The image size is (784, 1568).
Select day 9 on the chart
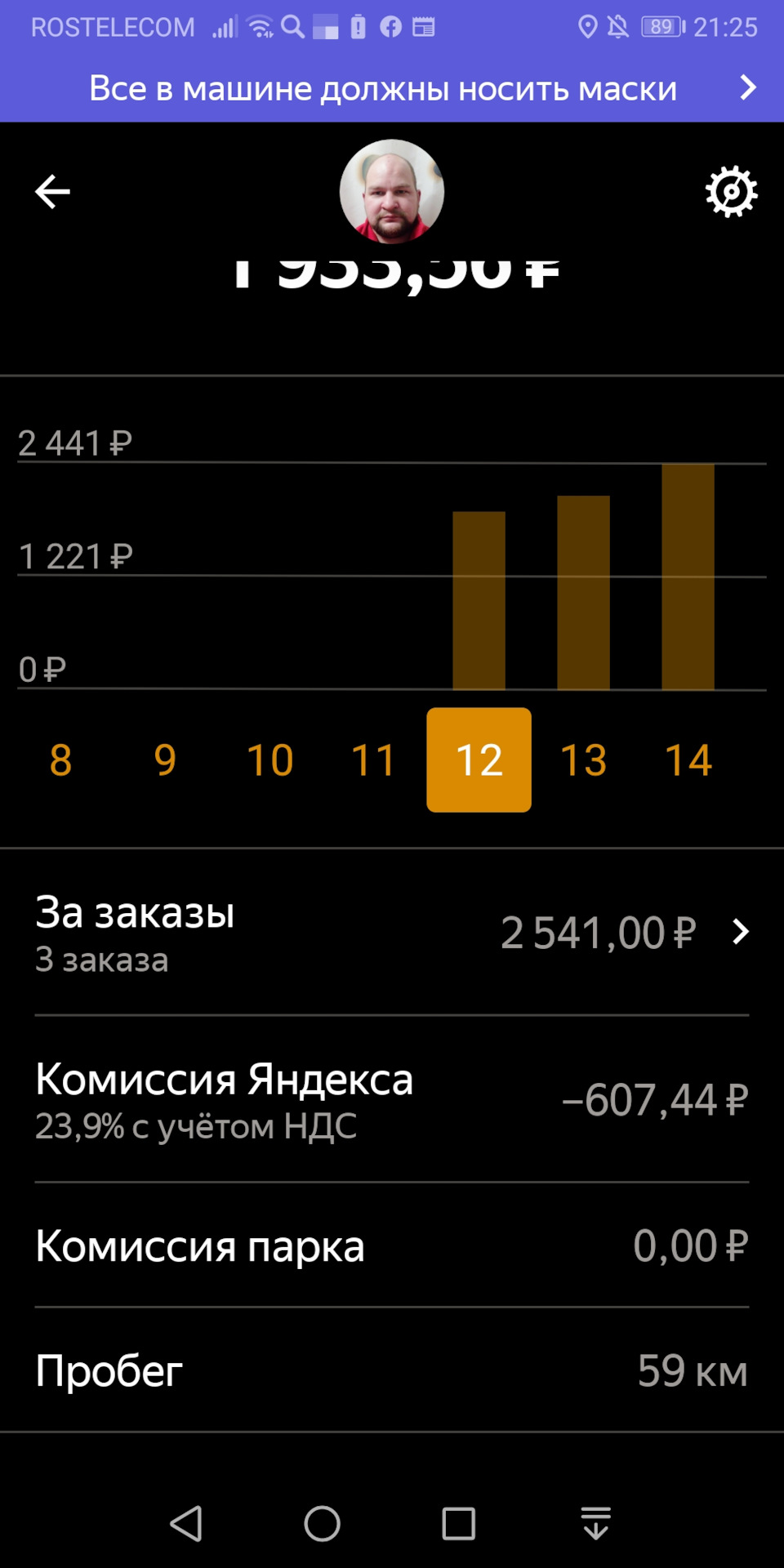[165, 760]
